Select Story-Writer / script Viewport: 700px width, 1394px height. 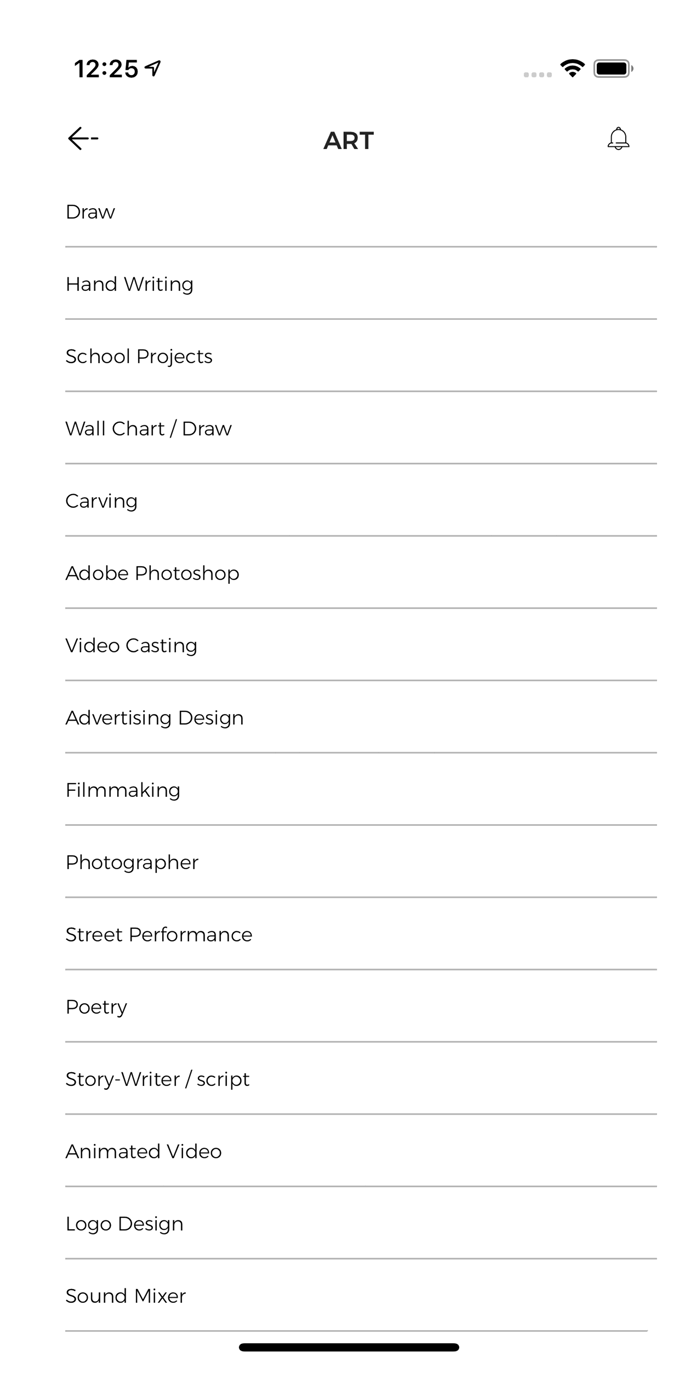click(361, 1079)
